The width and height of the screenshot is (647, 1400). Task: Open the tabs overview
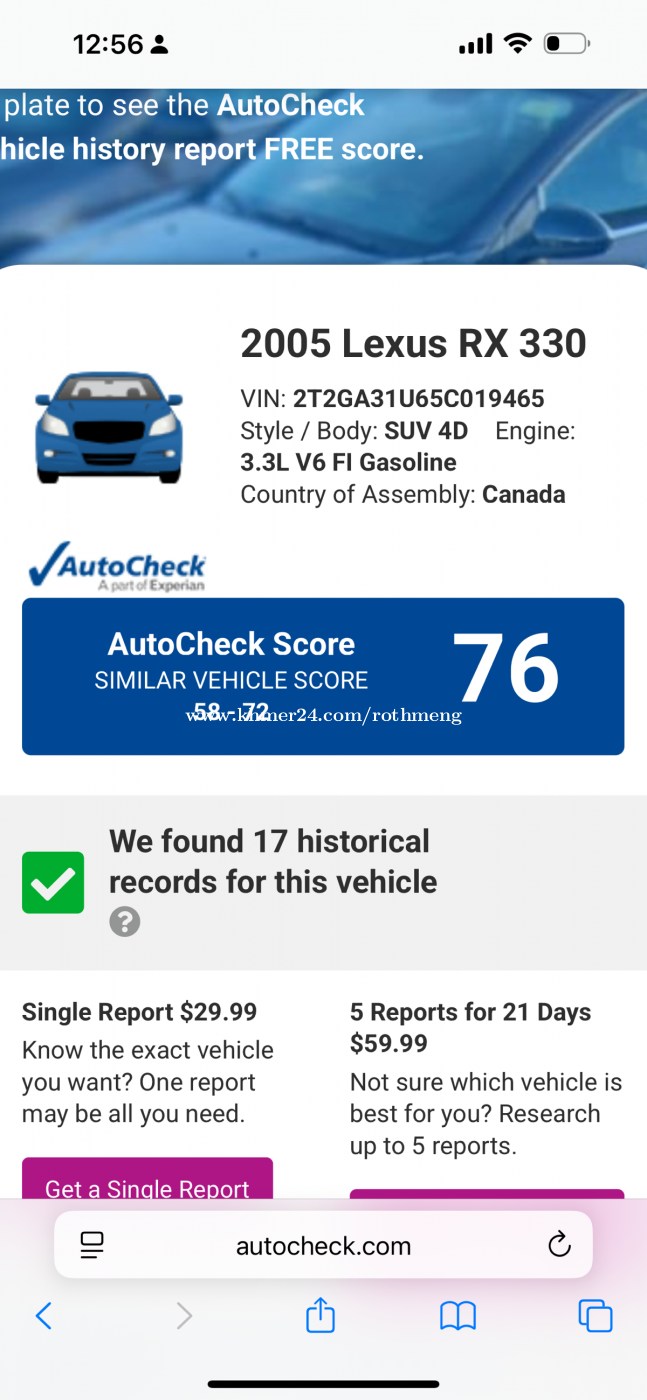point(595,1315)
